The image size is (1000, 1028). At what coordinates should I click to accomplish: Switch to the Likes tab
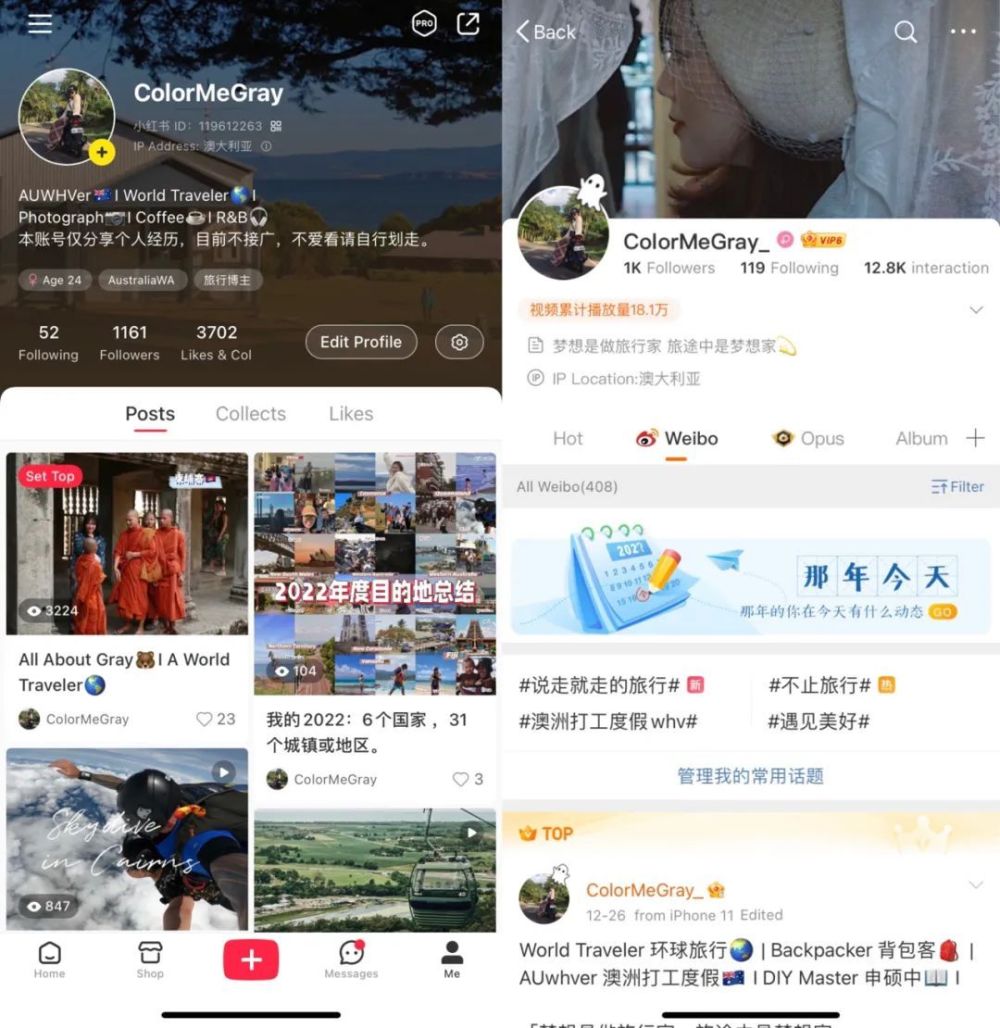[351, 414]
